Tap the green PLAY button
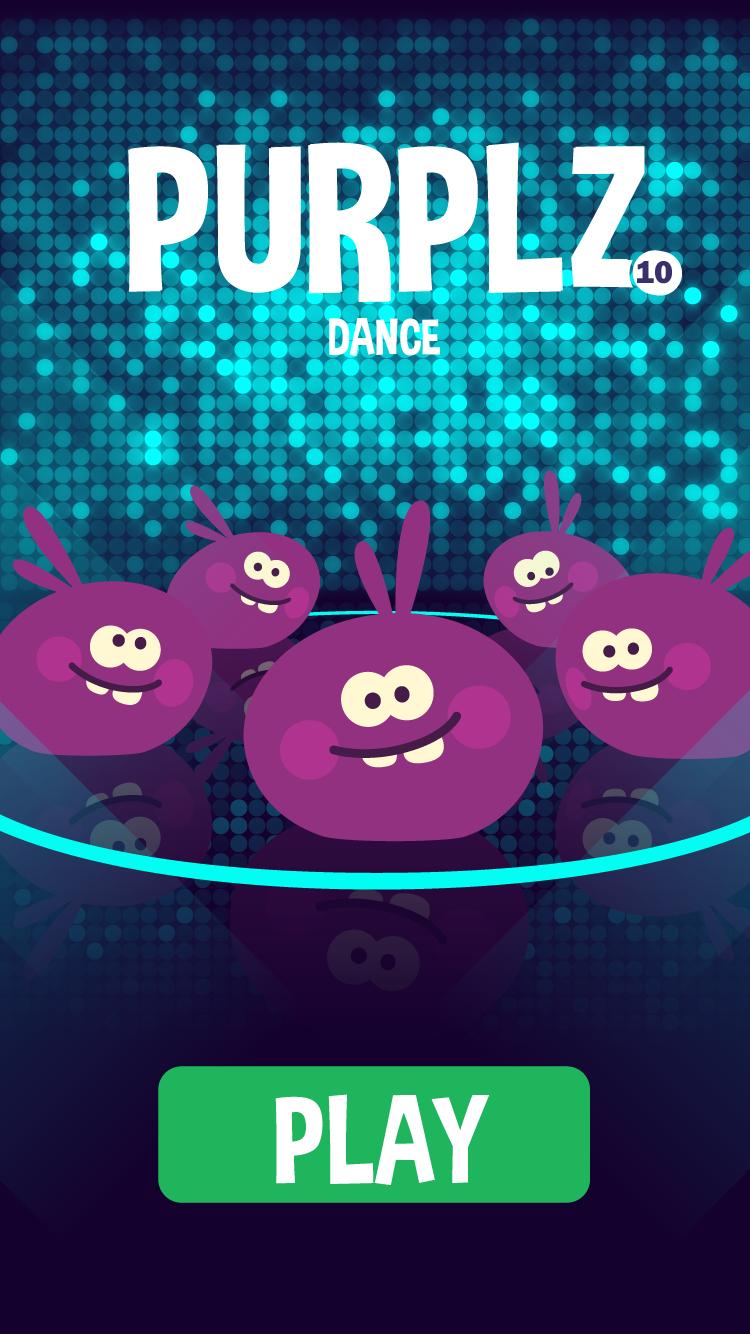 point(374,1134)
